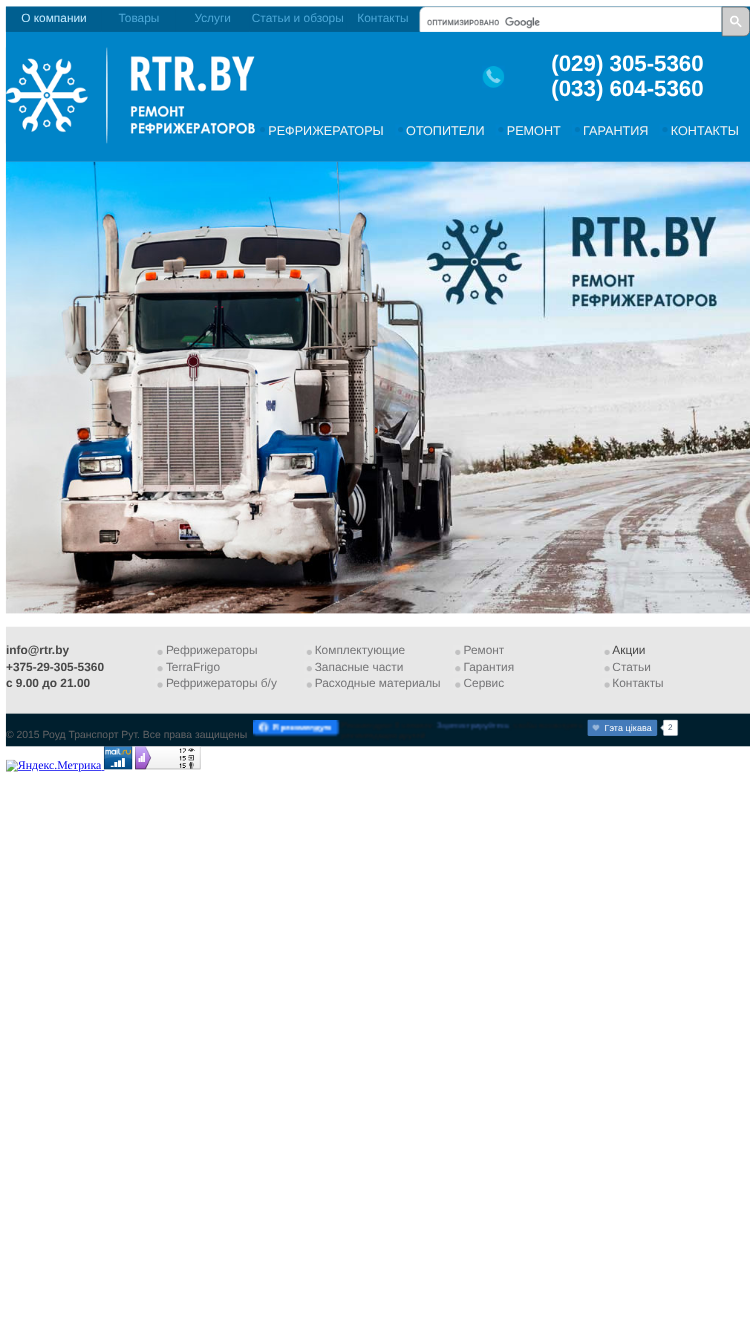Tap the Гэта цікава like button
Image resolution: width=750 pixels, height=1334 pixels.
pyautogui.click(x=622, y=728)
